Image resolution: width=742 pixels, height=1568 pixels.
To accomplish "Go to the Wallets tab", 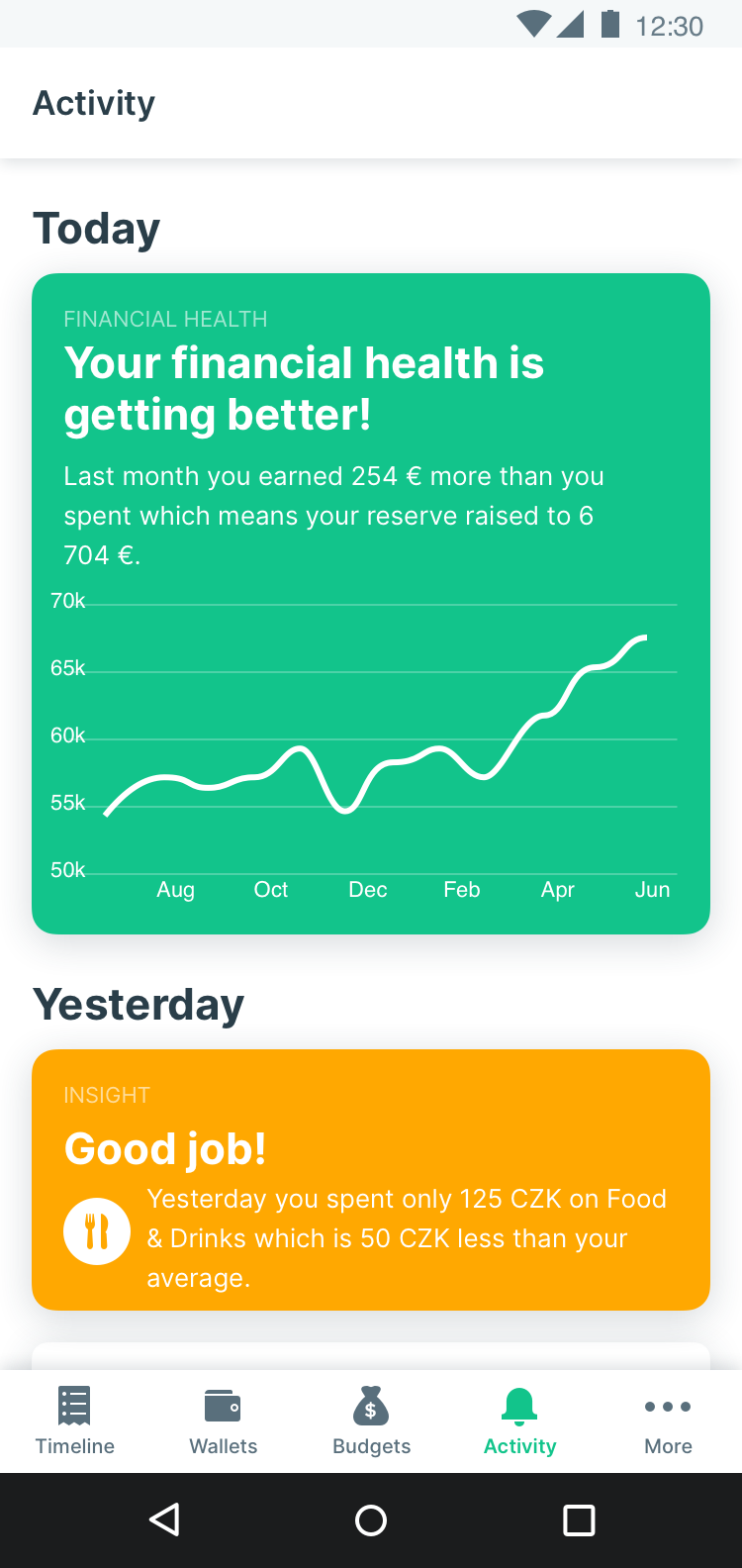I will tap(224, 1421).
